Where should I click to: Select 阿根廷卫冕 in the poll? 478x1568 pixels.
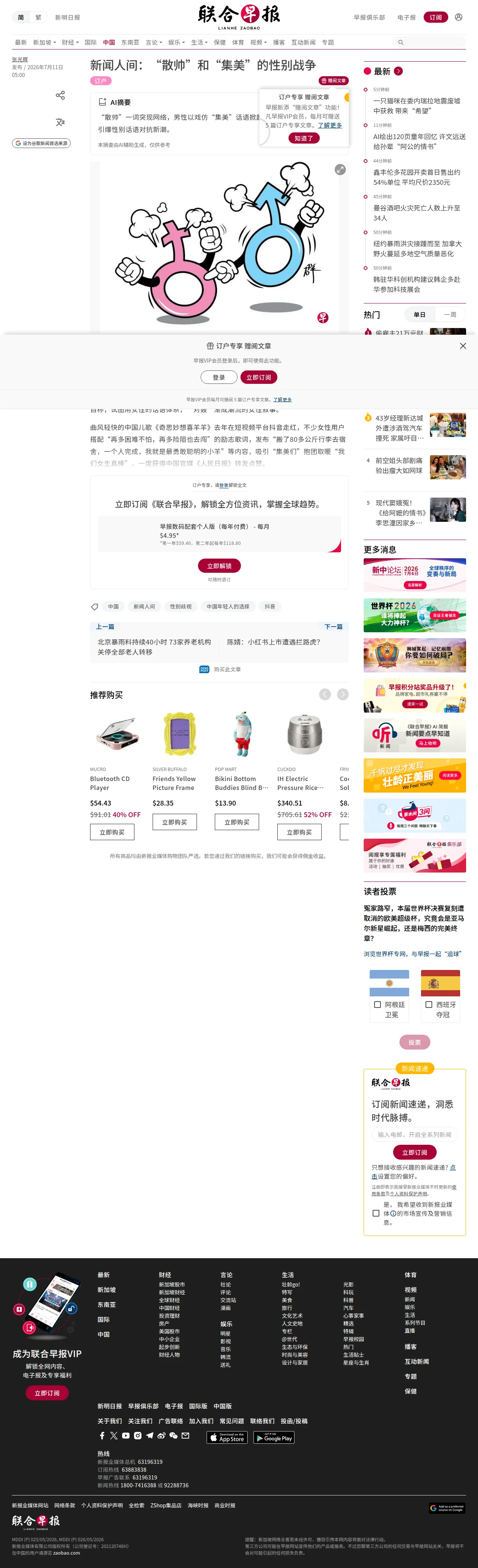(x=377, y=1004)
